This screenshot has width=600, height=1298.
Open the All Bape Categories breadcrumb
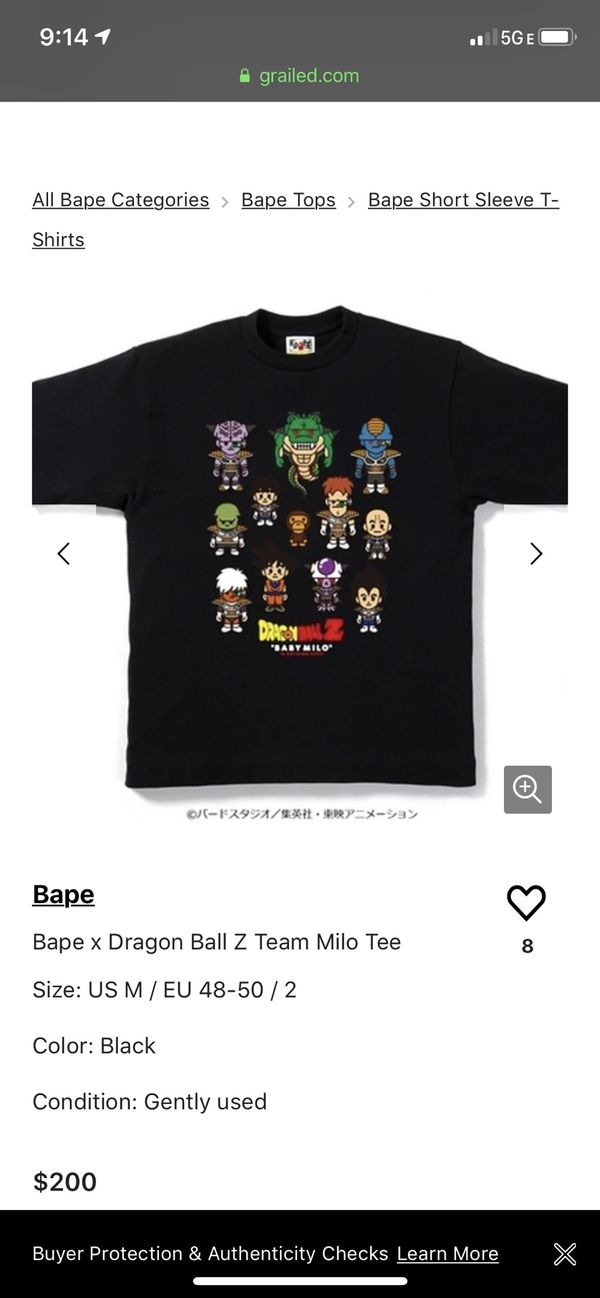tap(121, 200)
